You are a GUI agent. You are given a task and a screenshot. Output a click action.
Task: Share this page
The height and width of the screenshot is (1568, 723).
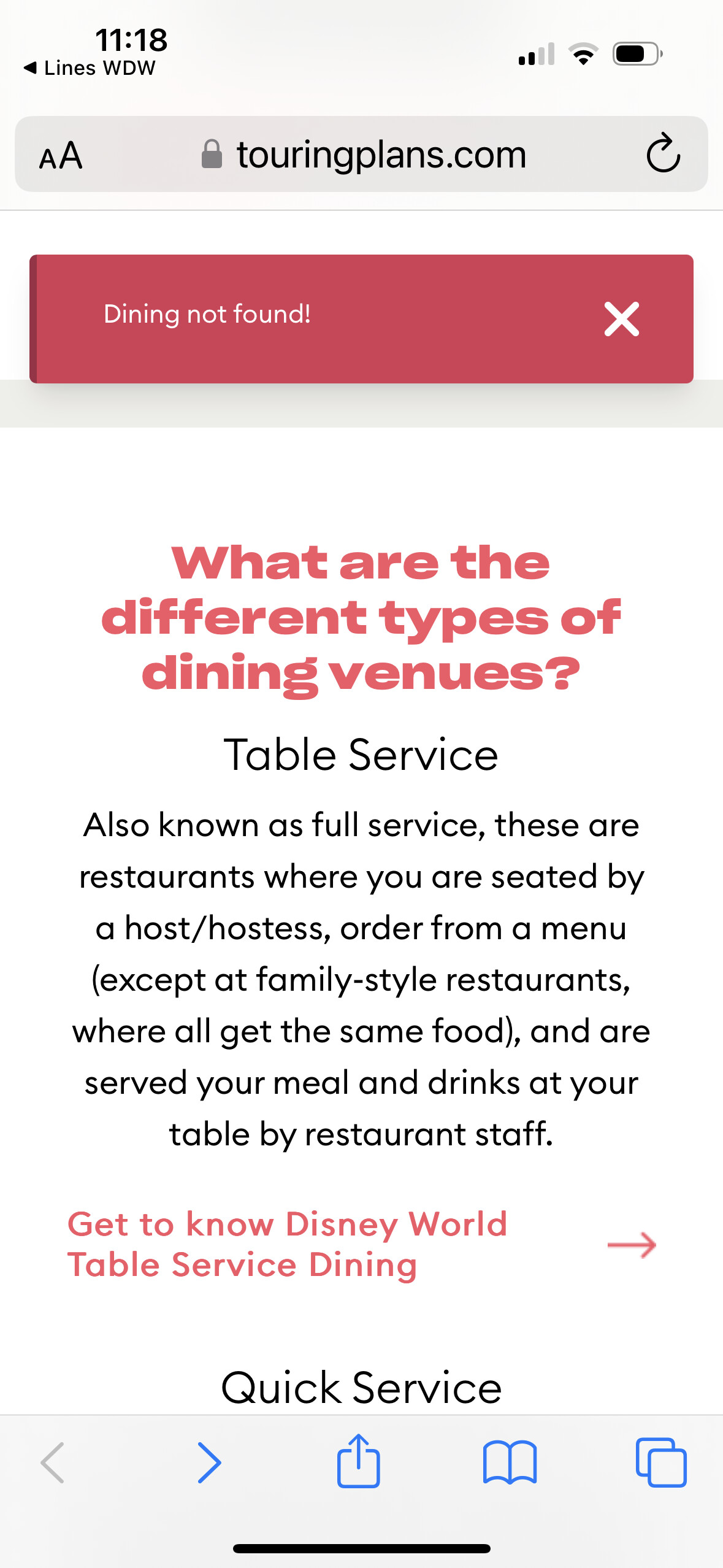tap(359, 1461)
